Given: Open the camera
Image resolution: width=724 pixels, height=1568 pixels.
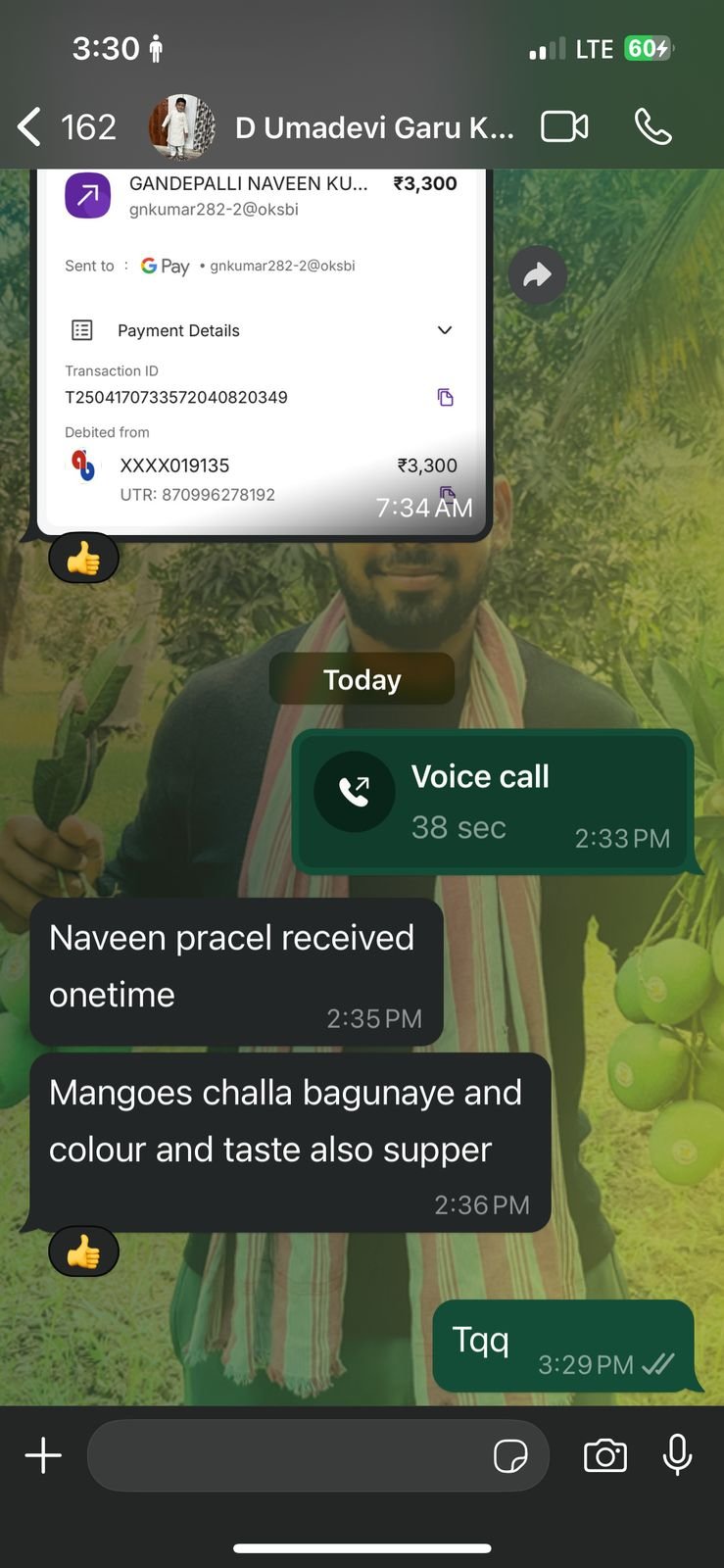Looking at the screenshot, I should coord(605,1455).
